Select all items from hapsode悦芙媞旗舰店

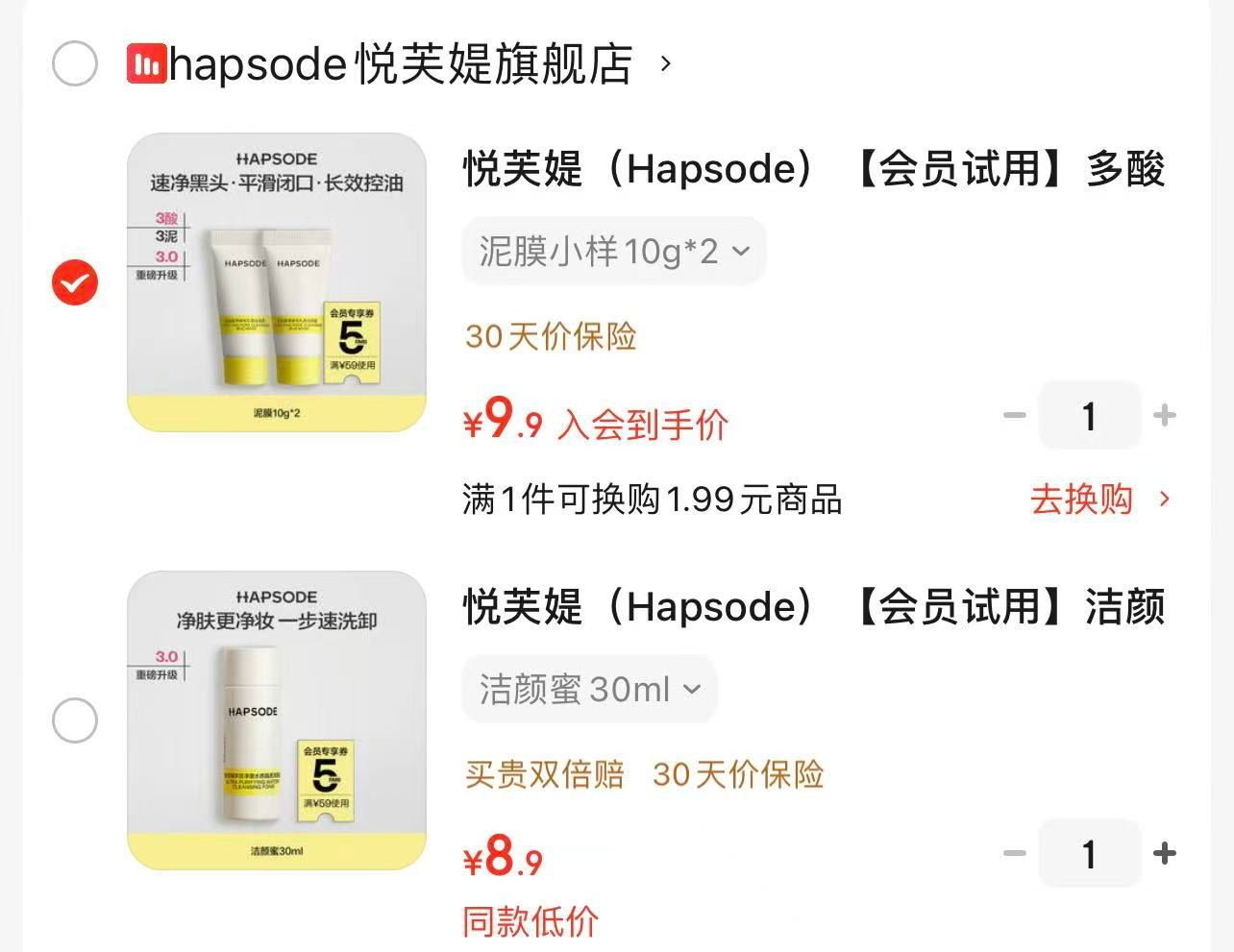[x=75, y=64]
